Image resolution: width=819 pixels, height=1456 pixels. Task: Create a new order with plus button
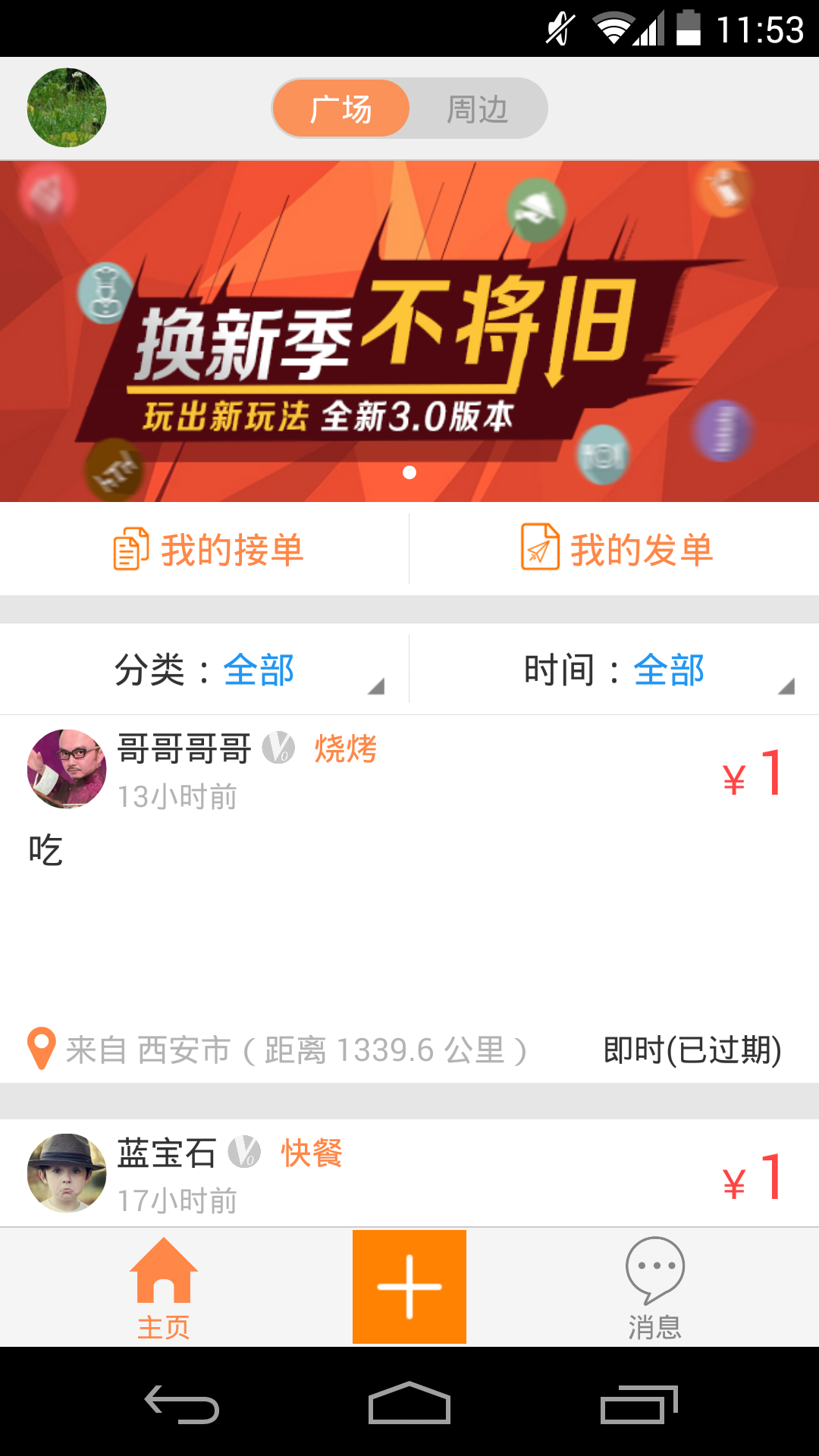click(x=409, y=1287)
